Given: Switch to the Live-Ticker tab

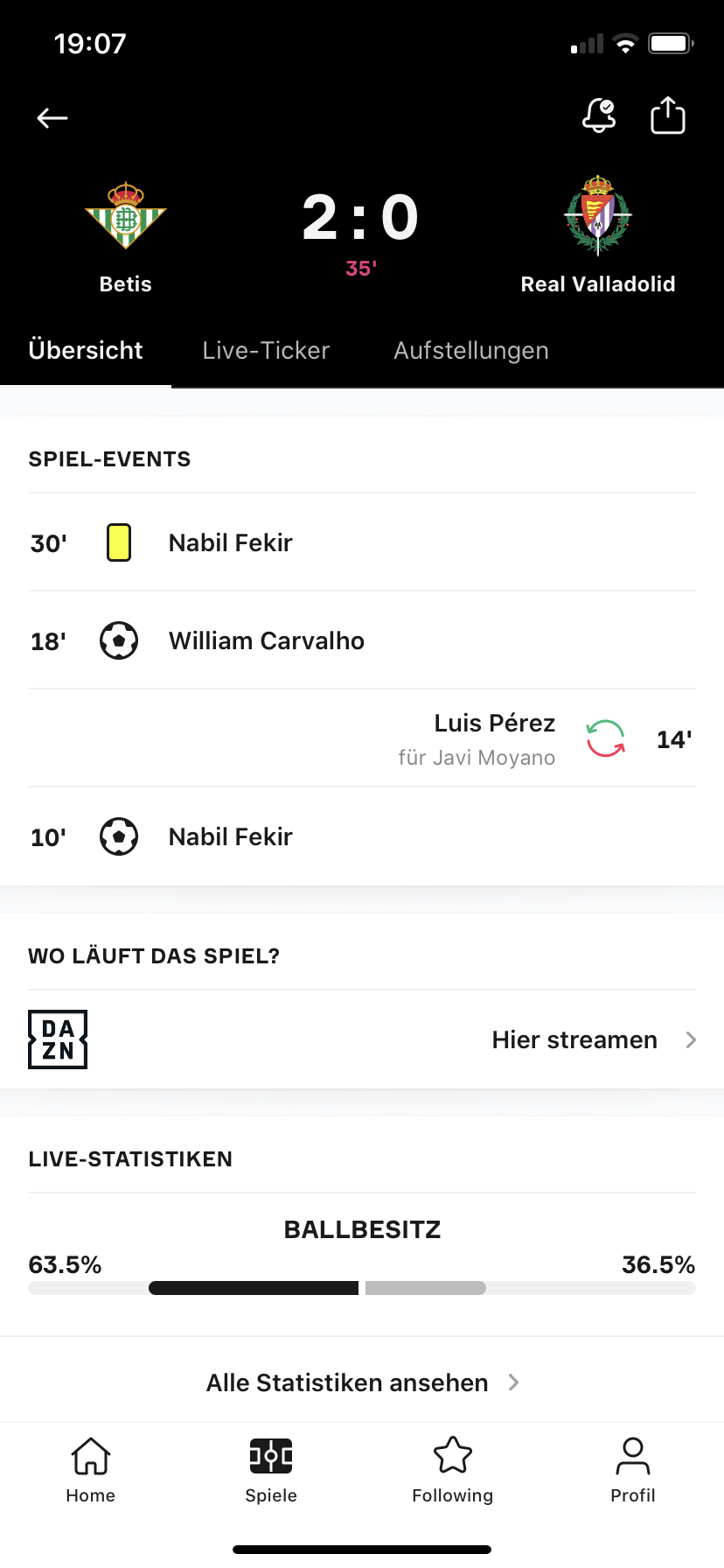Looking at the screenshot, I should [266, 350].
